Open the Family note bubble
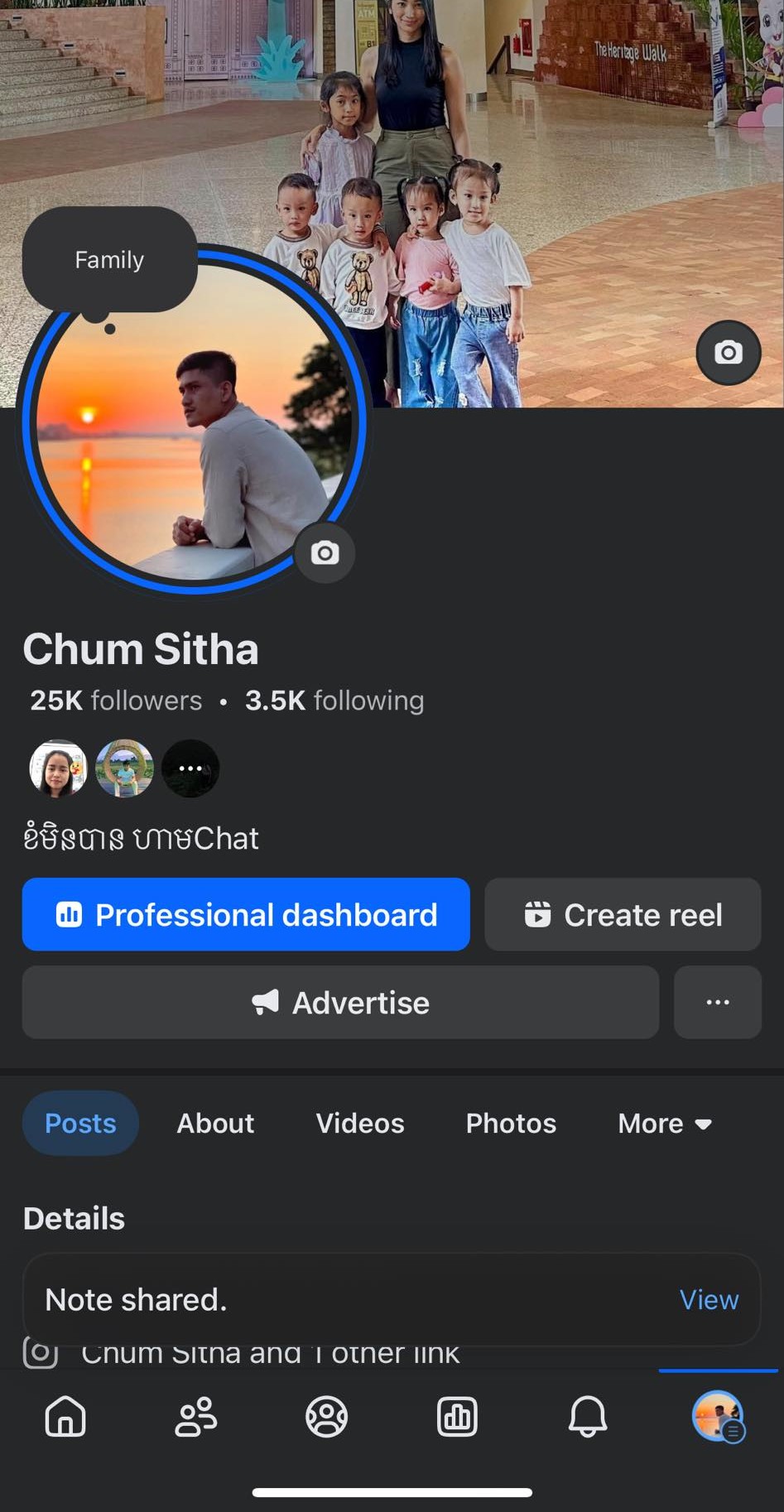The width and height of the screenshot is (784, 1512). 109,260
